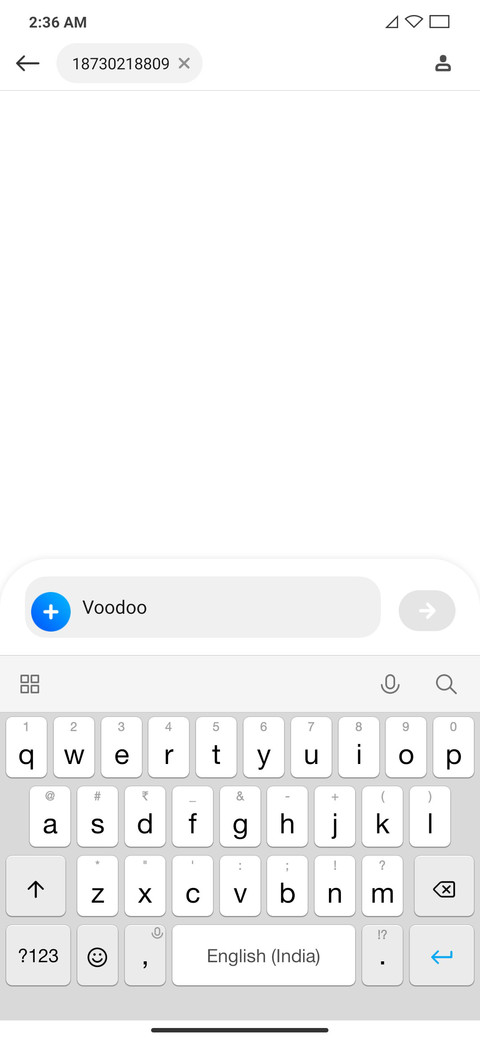Tap the blue plus attachment button
Image resolution: width=480 pixels, height=1040 pixels.
point(50,612)
